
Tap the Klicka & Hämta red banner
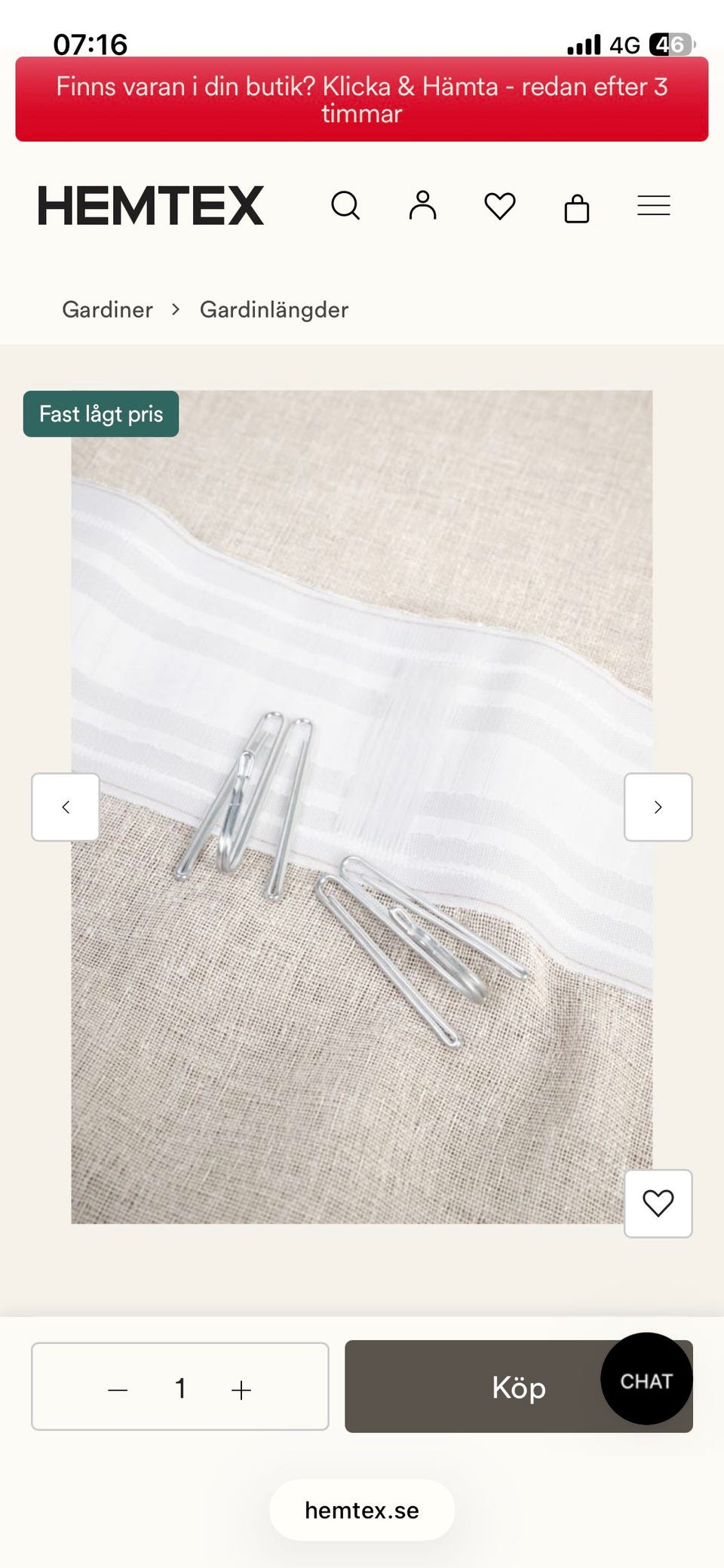(x=362, y=100)
